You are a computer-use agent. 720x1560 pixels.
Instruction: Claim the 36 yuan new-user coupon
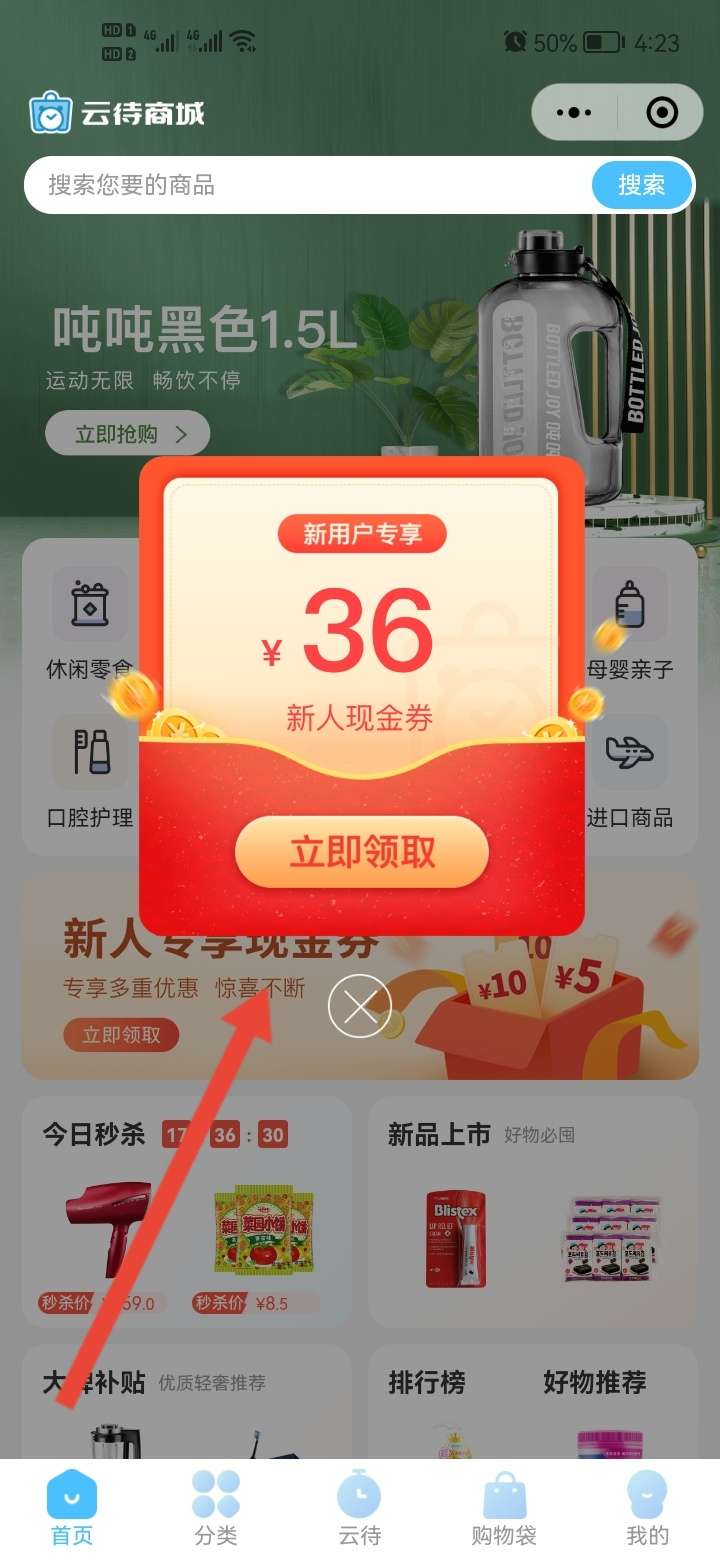click(x=361, y=852)
